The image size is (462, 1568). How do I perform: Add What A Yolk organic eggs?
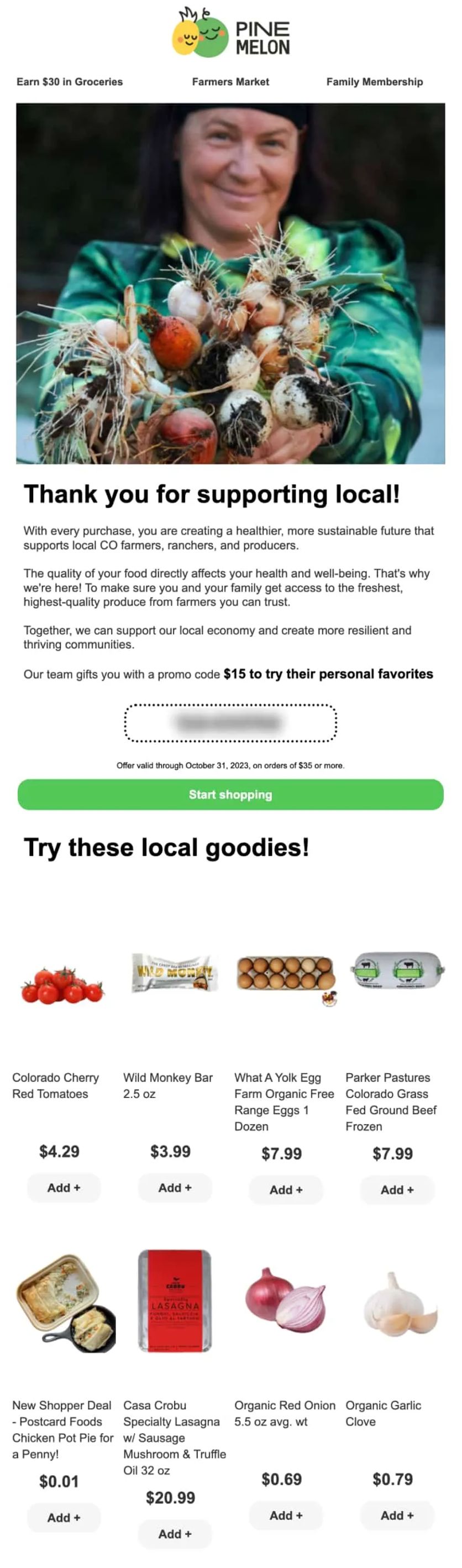pyautogui.click(x=286, y=1189)
